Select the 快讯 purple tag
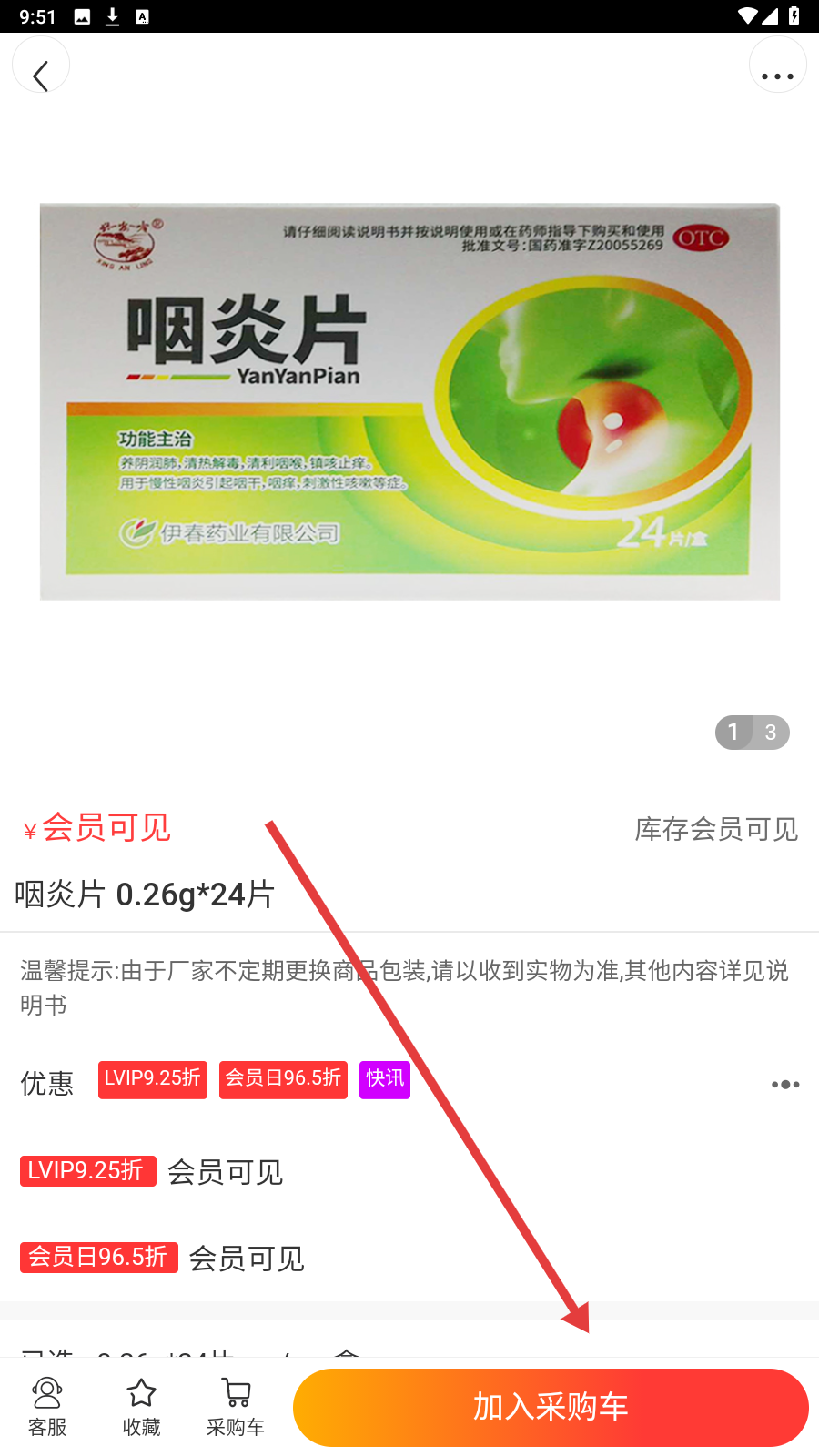The image size is (819, 1456). coord(384,1079)
